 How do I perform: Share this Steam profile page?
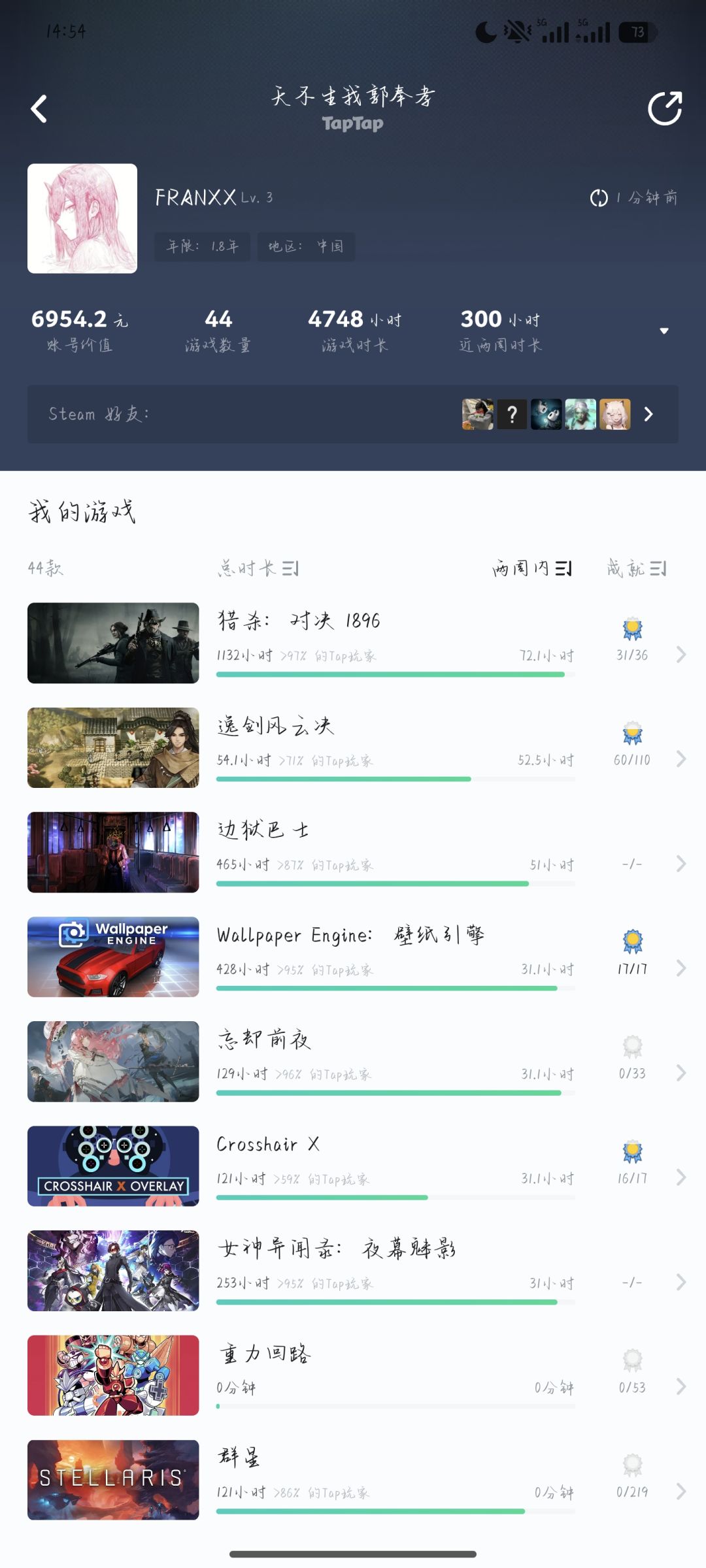click(665, 108)
